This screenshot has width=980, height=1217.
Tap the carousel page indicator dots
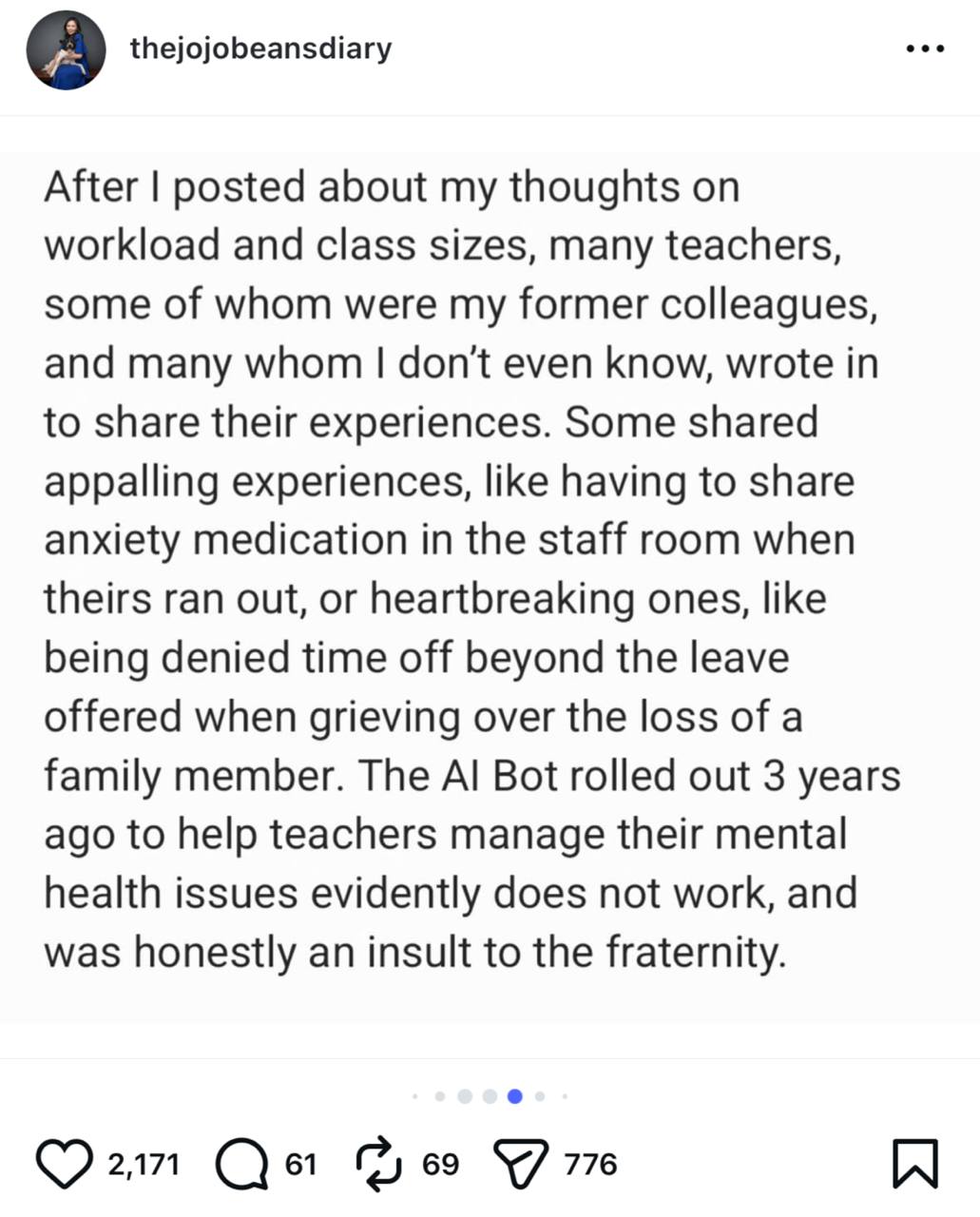point(490,1096)
